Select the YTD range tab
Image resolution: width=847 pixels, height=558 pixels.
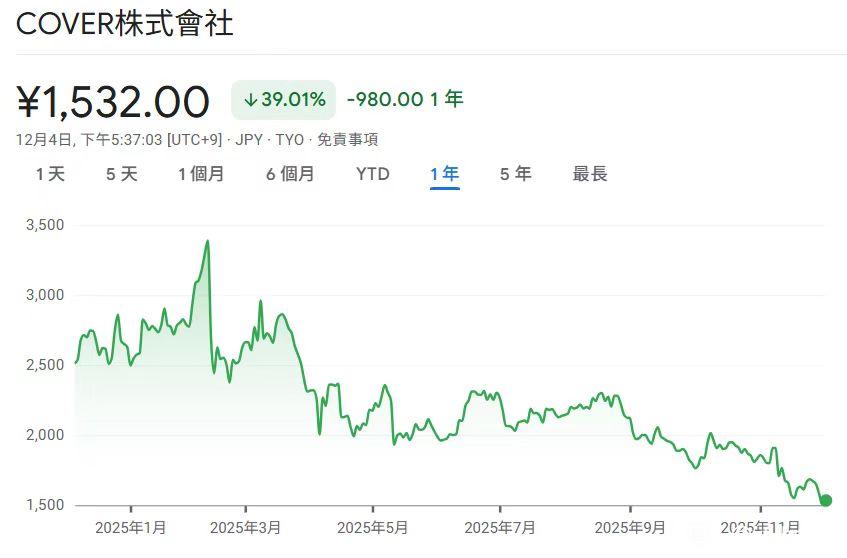pos(372,174)
